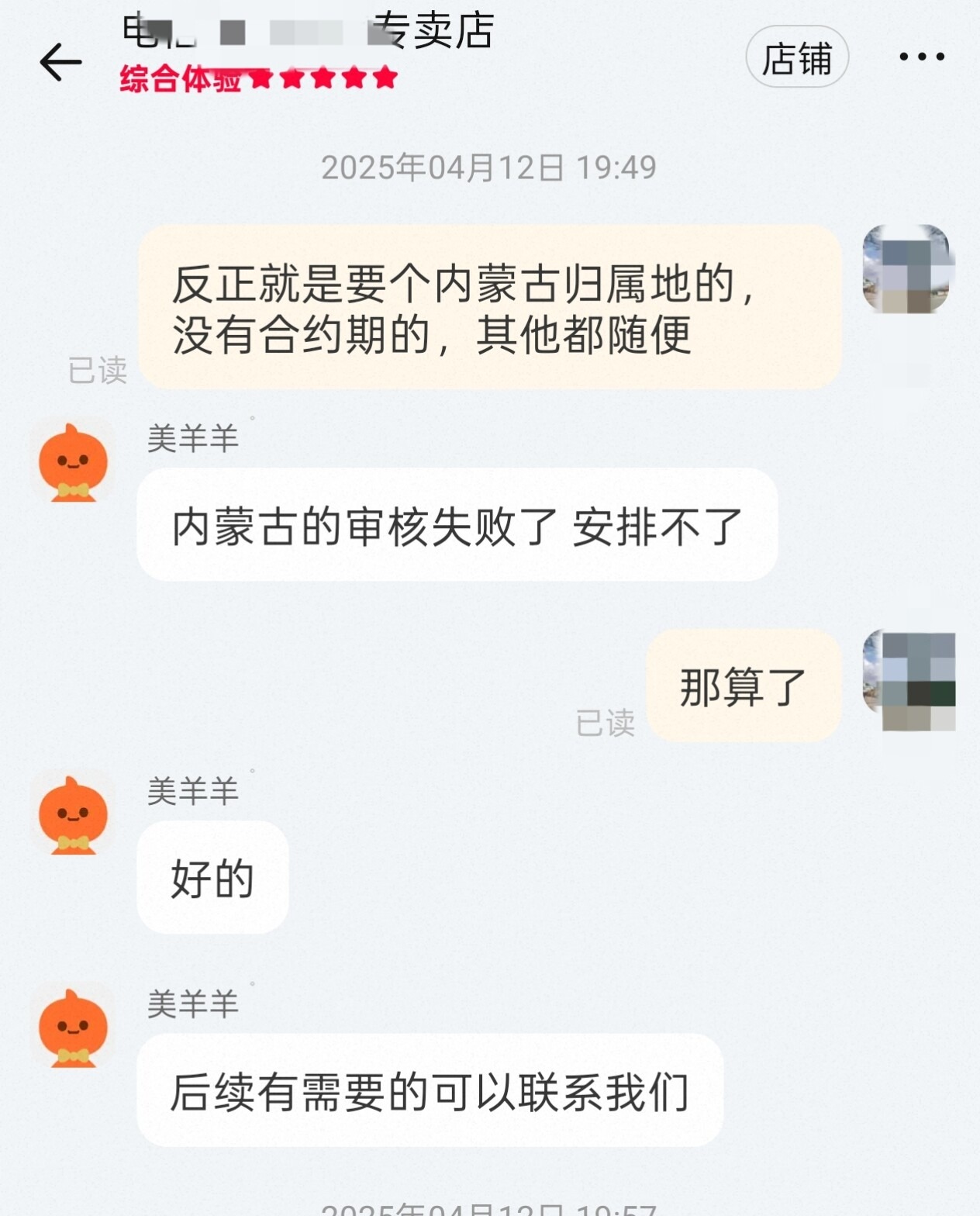Image resolution: width=980 pixels, height=1216 pixels.
Task: Click the user avatar beside 那算了
Action: [909, 686]
